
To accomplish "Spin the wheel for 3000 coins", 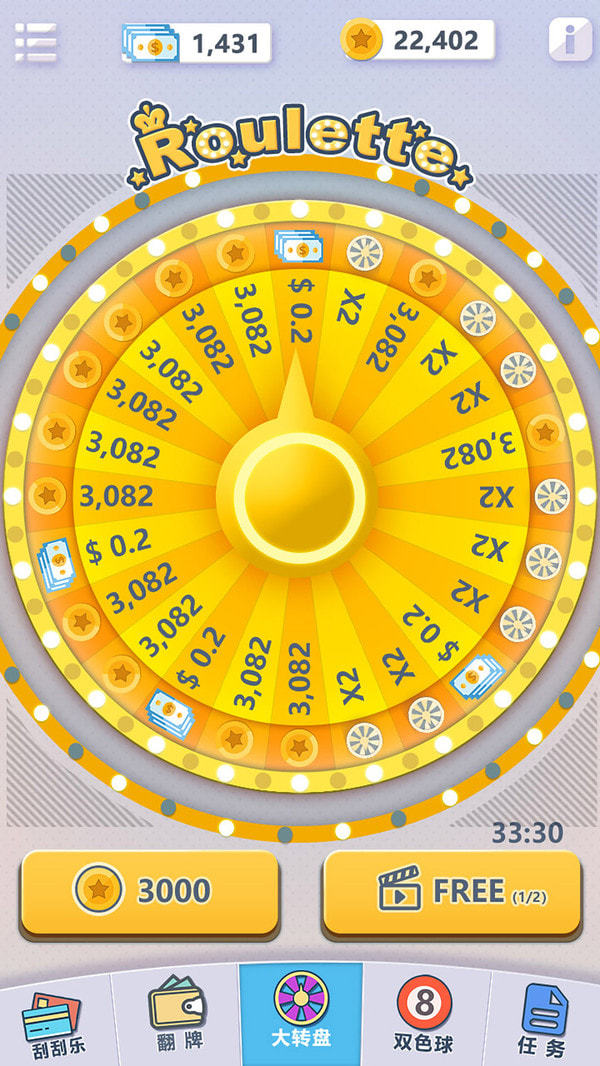I will coord(150,892).
